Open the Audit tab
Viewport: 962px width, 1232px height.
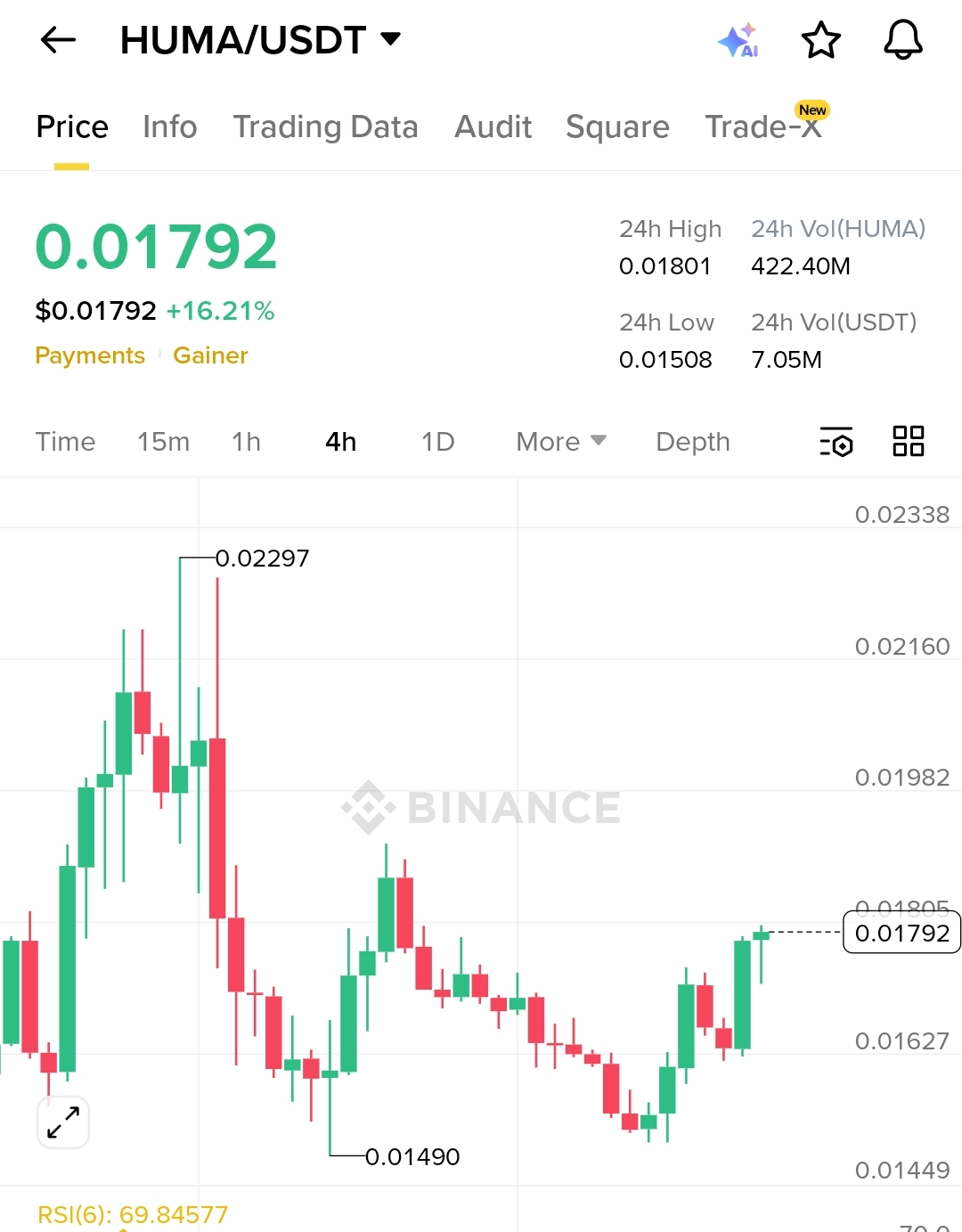(x=493, y=126)
